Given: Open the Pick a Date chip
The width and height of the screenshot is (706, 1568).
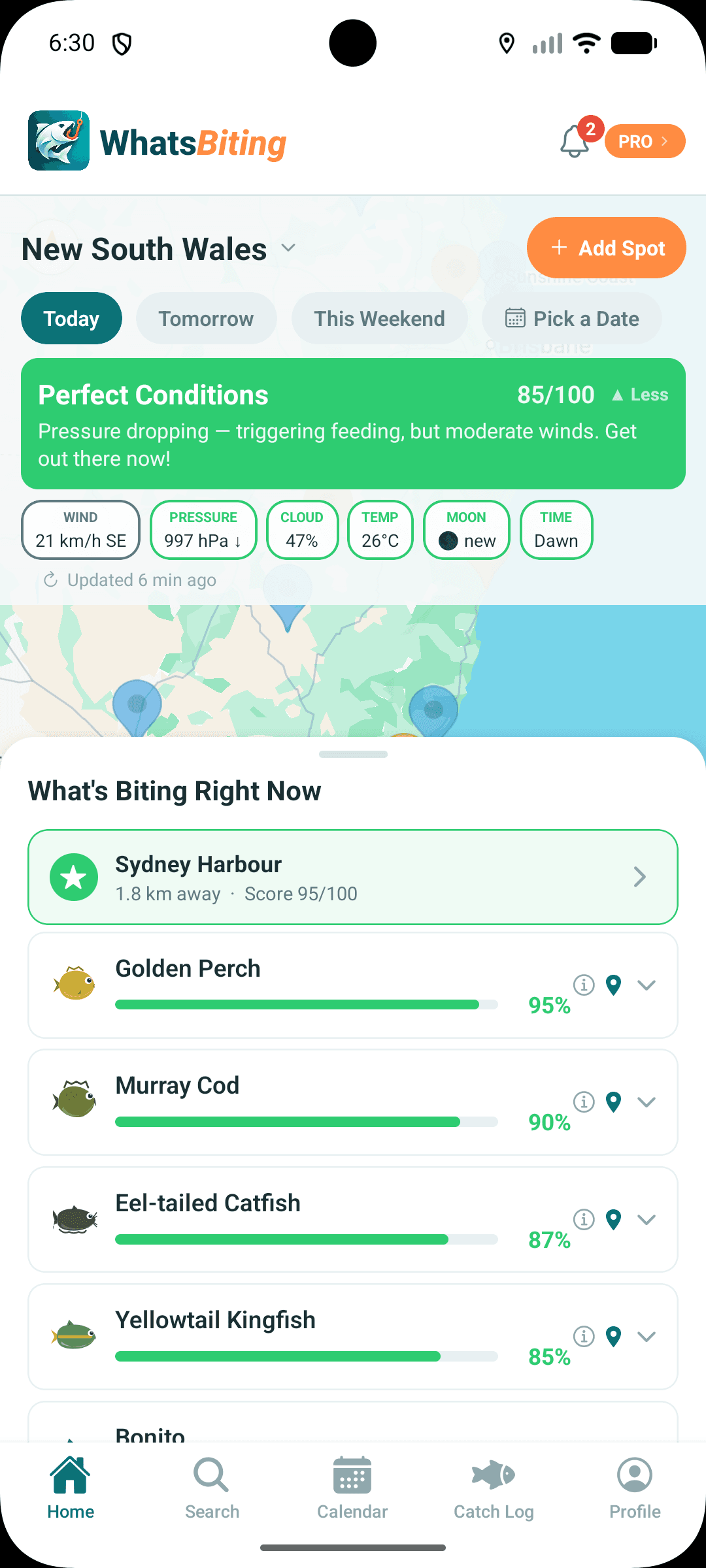Looking at the screenshot, I should pos(572,319).
